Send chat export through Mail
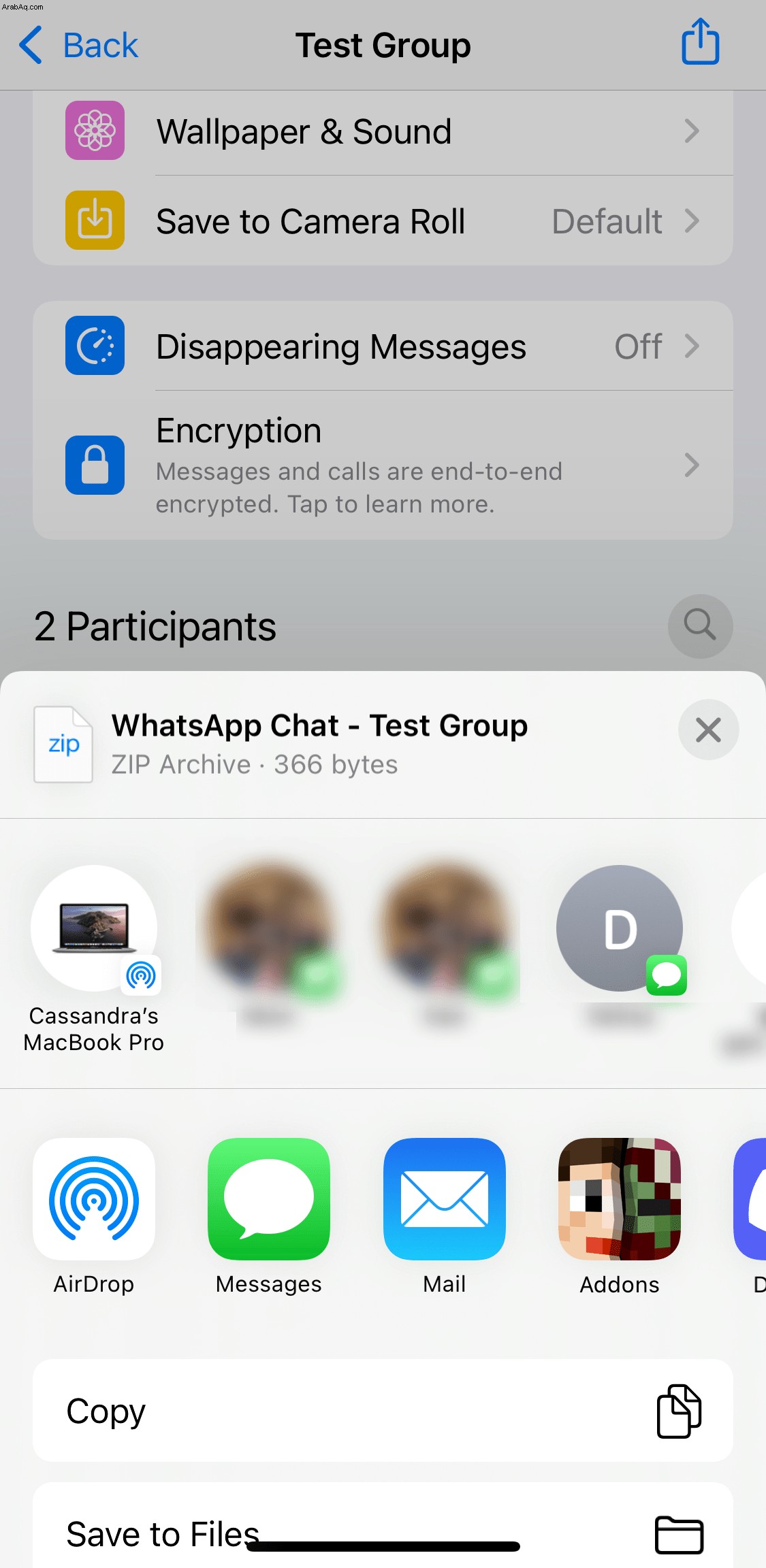 pos(444,1200)
